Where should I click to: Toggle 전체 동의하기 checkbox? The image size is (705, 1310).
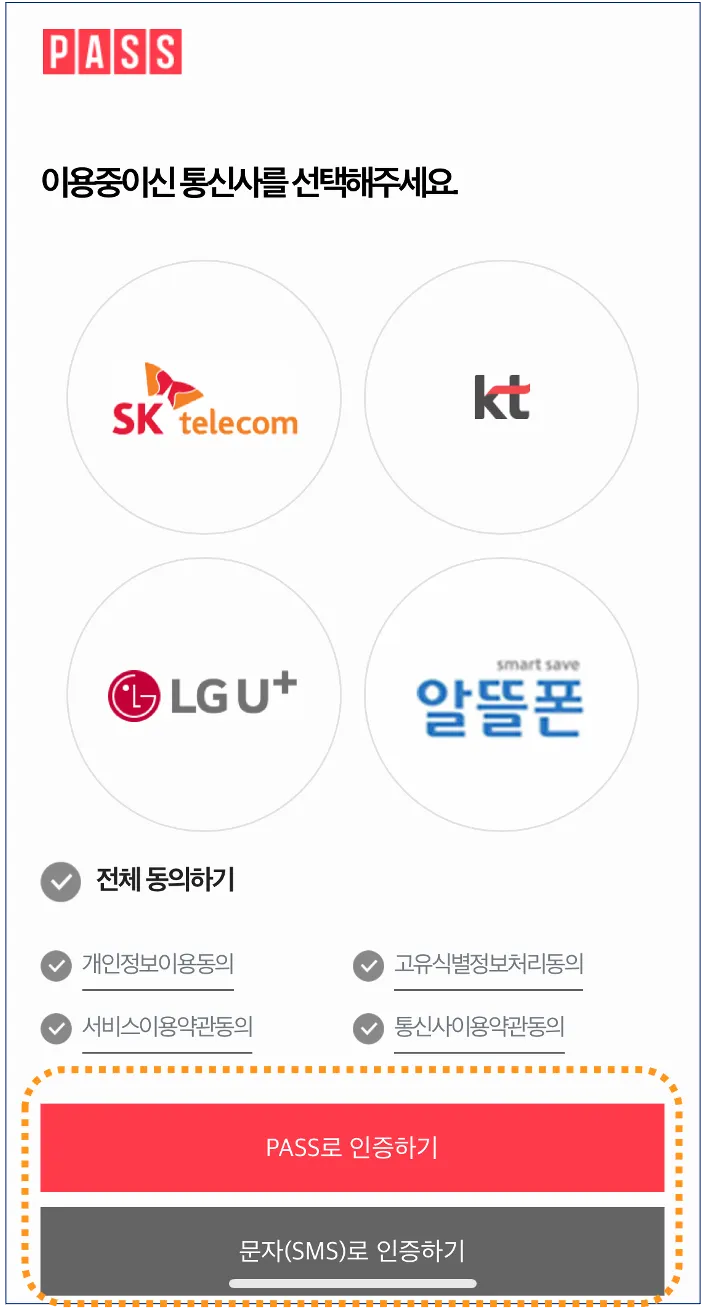click(x=60, y=881)
